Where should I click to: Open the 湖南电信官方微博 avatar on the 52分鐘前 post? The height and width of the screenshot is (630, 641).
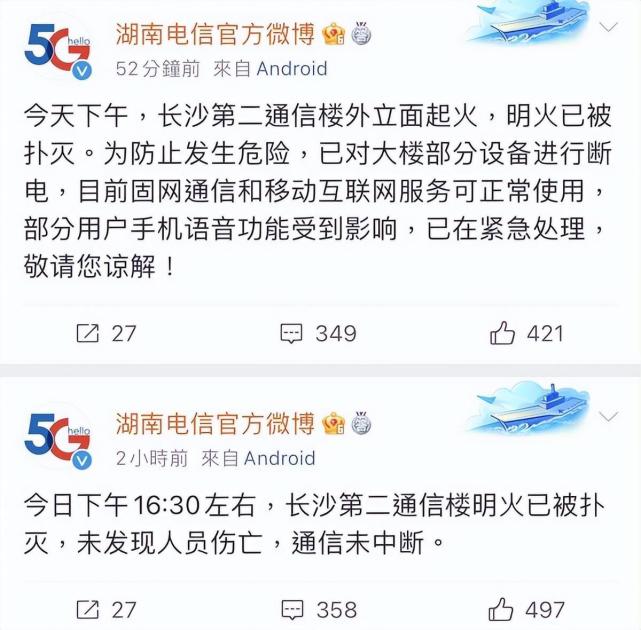(57, 47)
